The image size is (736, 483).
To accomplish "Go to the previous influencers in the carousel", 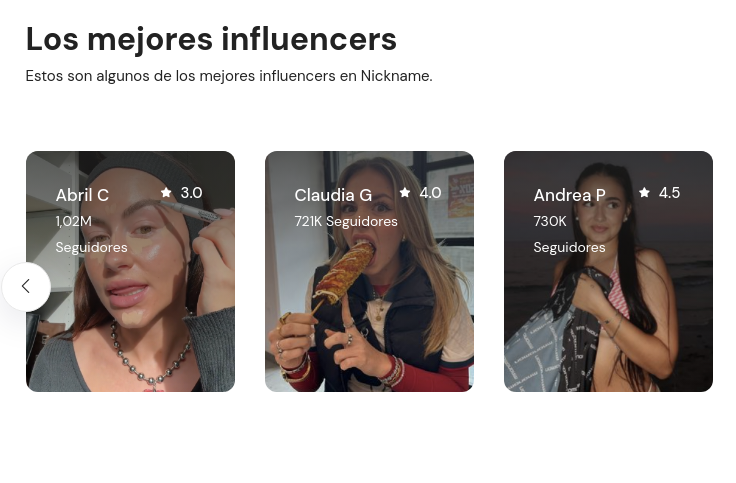I will click(26, 287).
